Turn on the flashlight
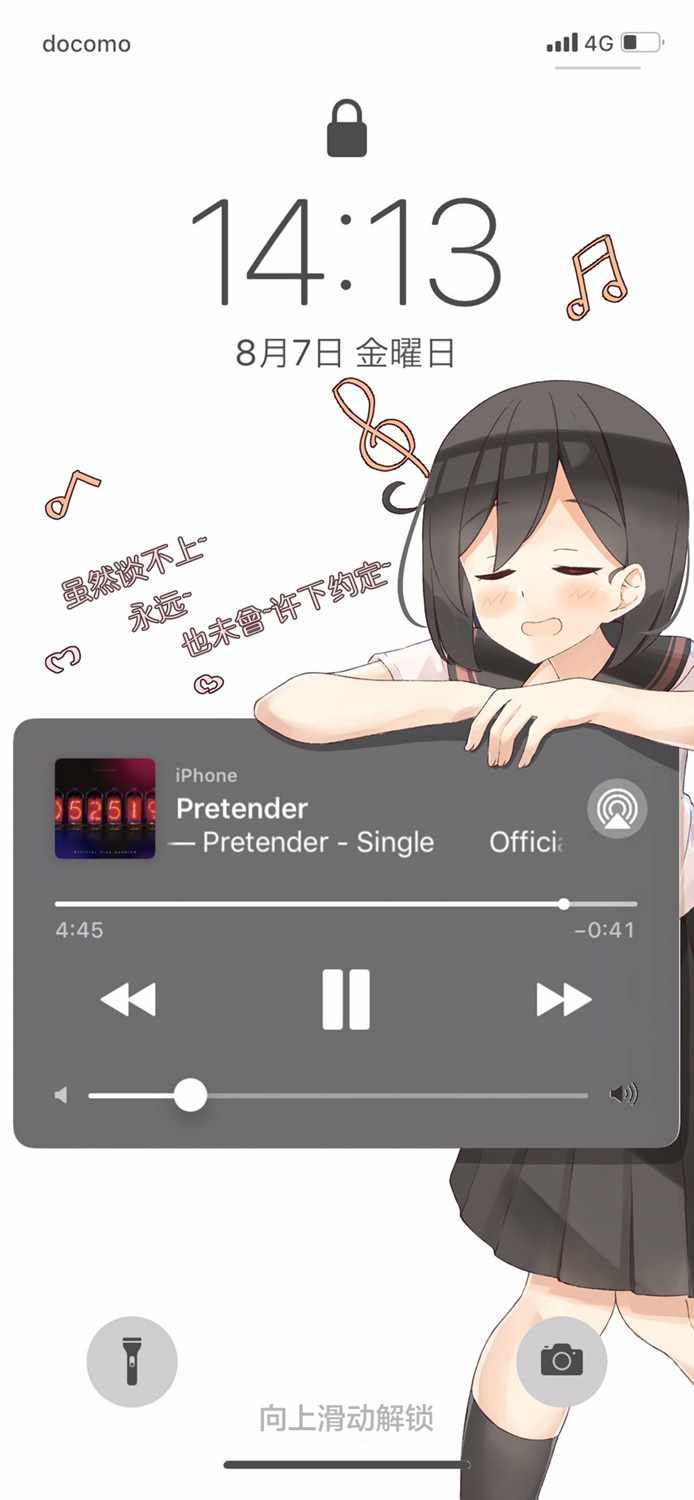This screenshot has height=1500, width=694. click(132, 1362)
